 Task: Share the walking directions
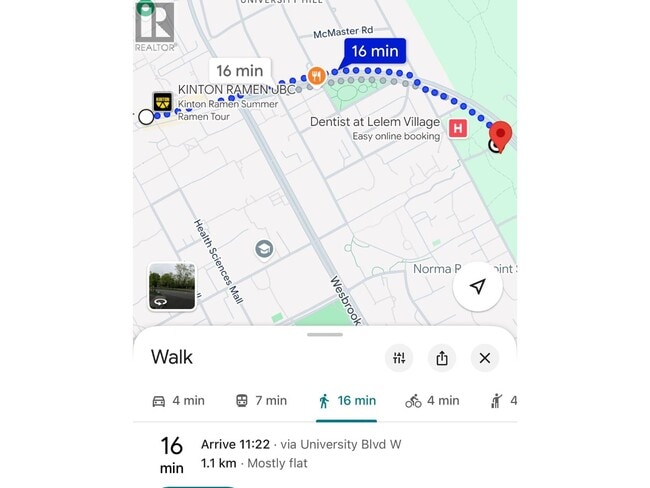point(441,358)
